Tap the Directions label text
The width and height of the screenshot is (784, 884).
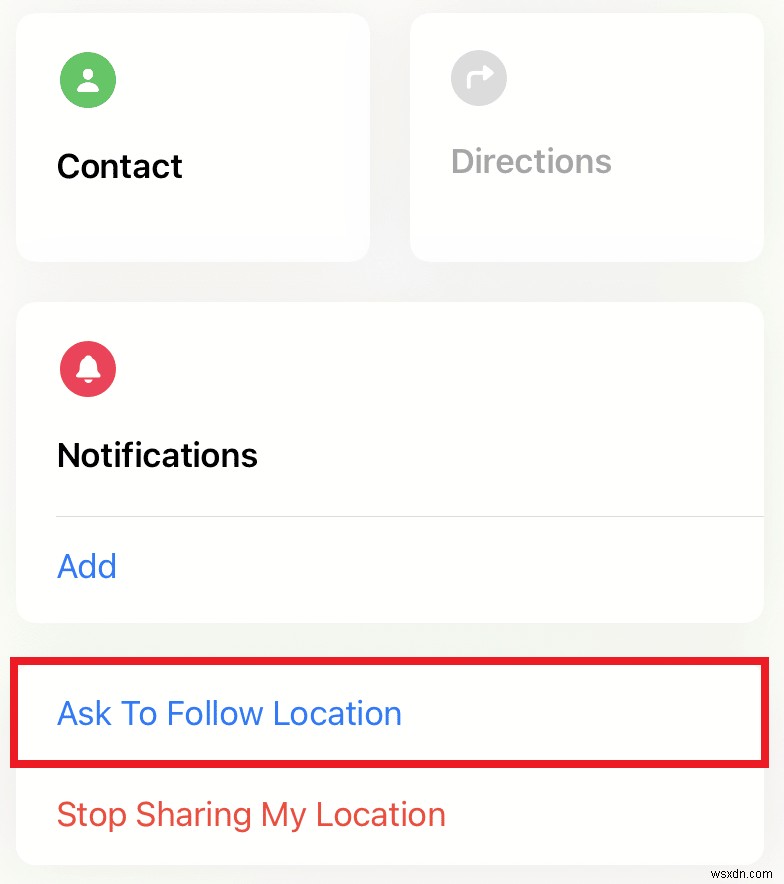[x=531, y=161]
